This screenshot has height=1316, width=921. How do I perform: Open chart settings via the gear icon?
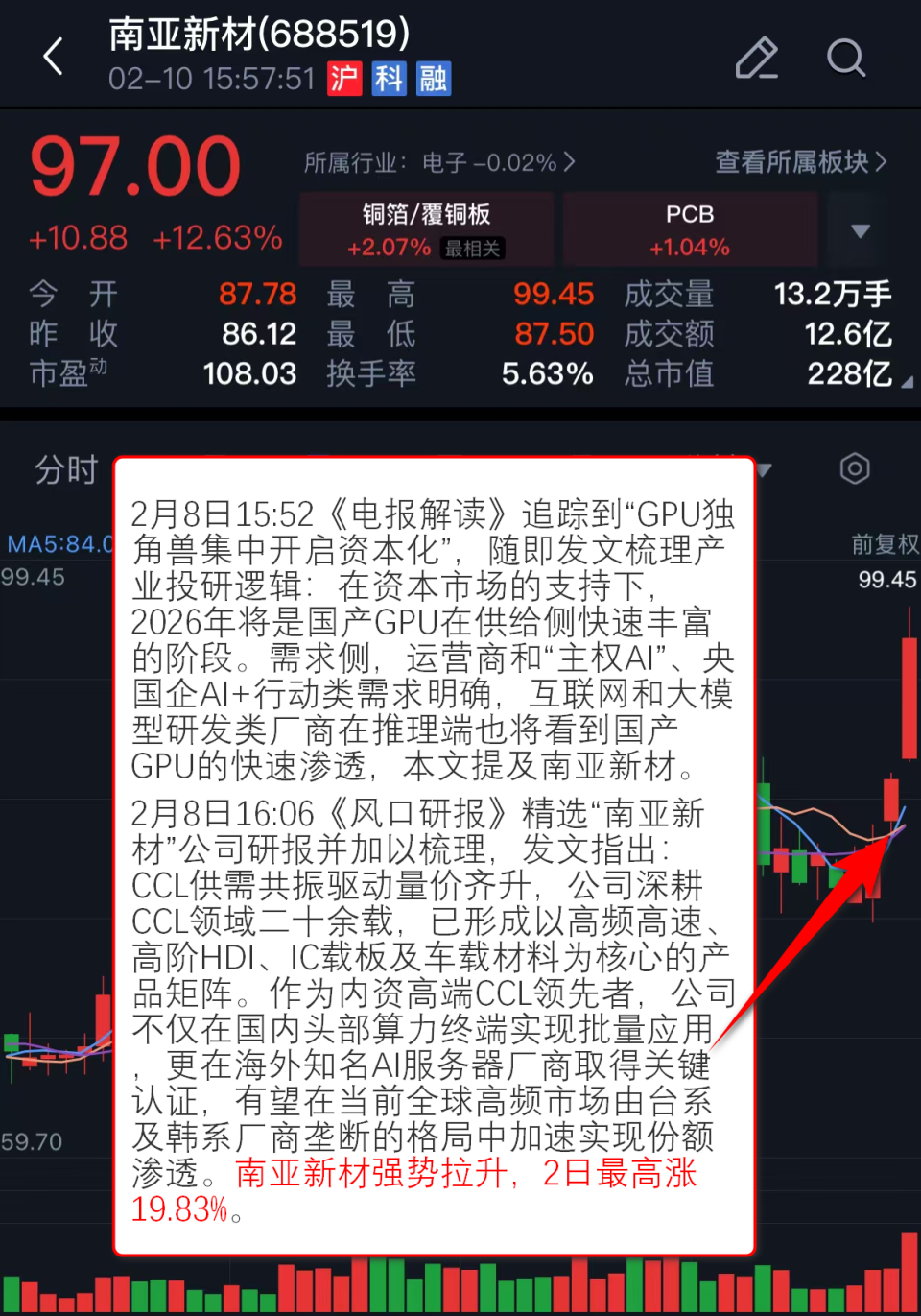click(854, 468)
